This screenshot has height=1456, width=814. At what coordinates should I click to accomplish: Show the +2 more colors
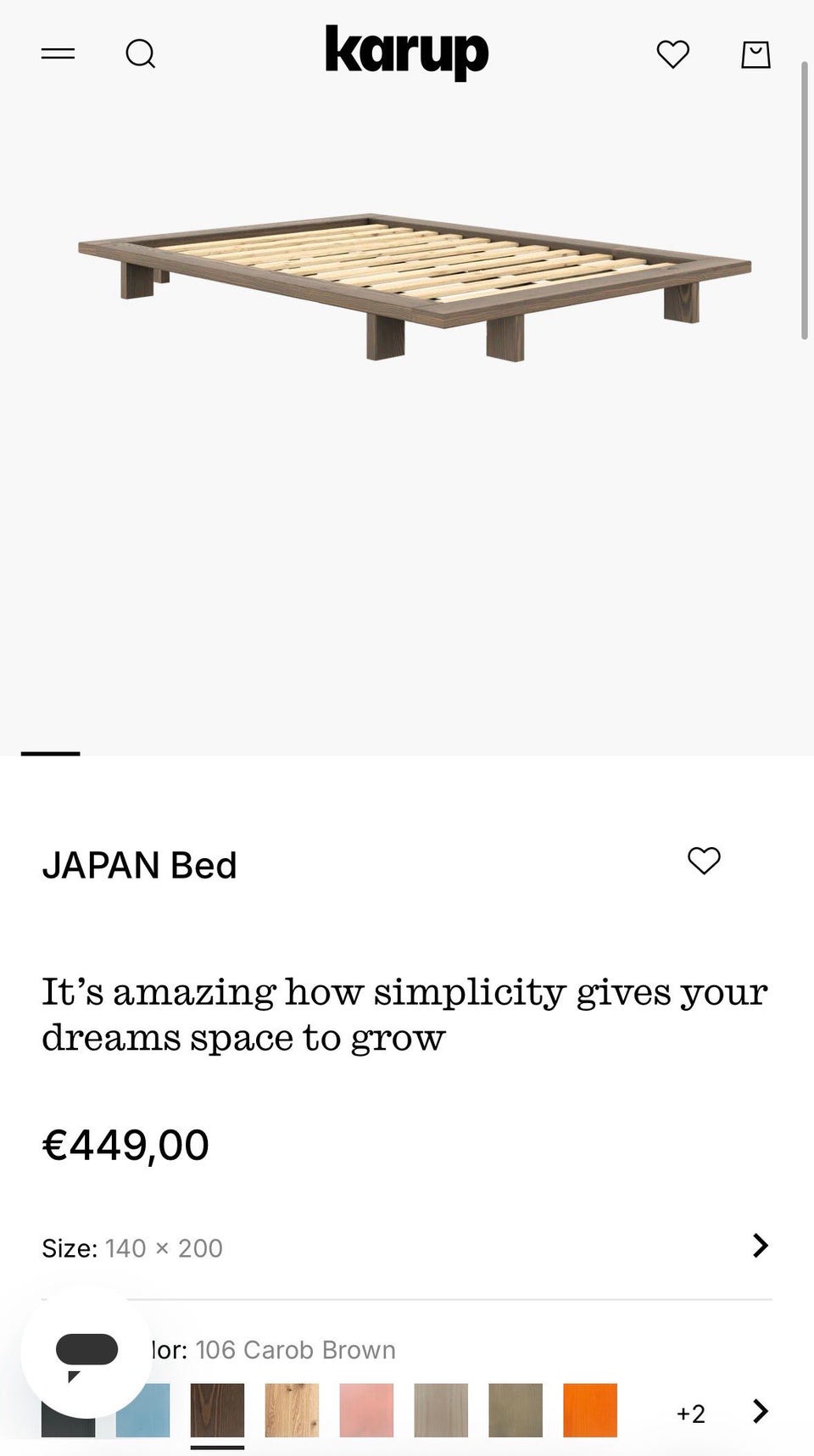click(x=690, y=1414)
